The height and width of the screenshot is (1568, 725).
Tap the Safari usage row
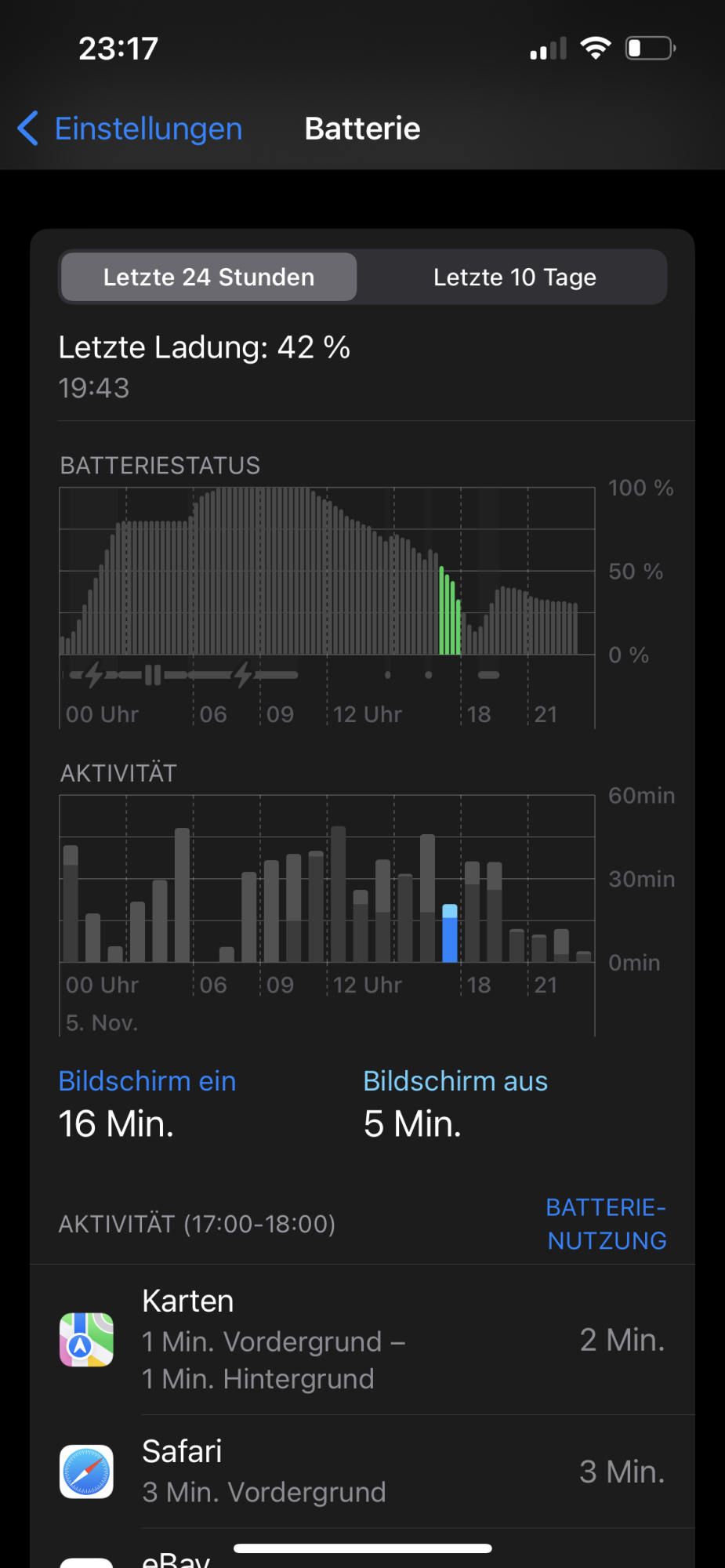[x=362, y=1472]
